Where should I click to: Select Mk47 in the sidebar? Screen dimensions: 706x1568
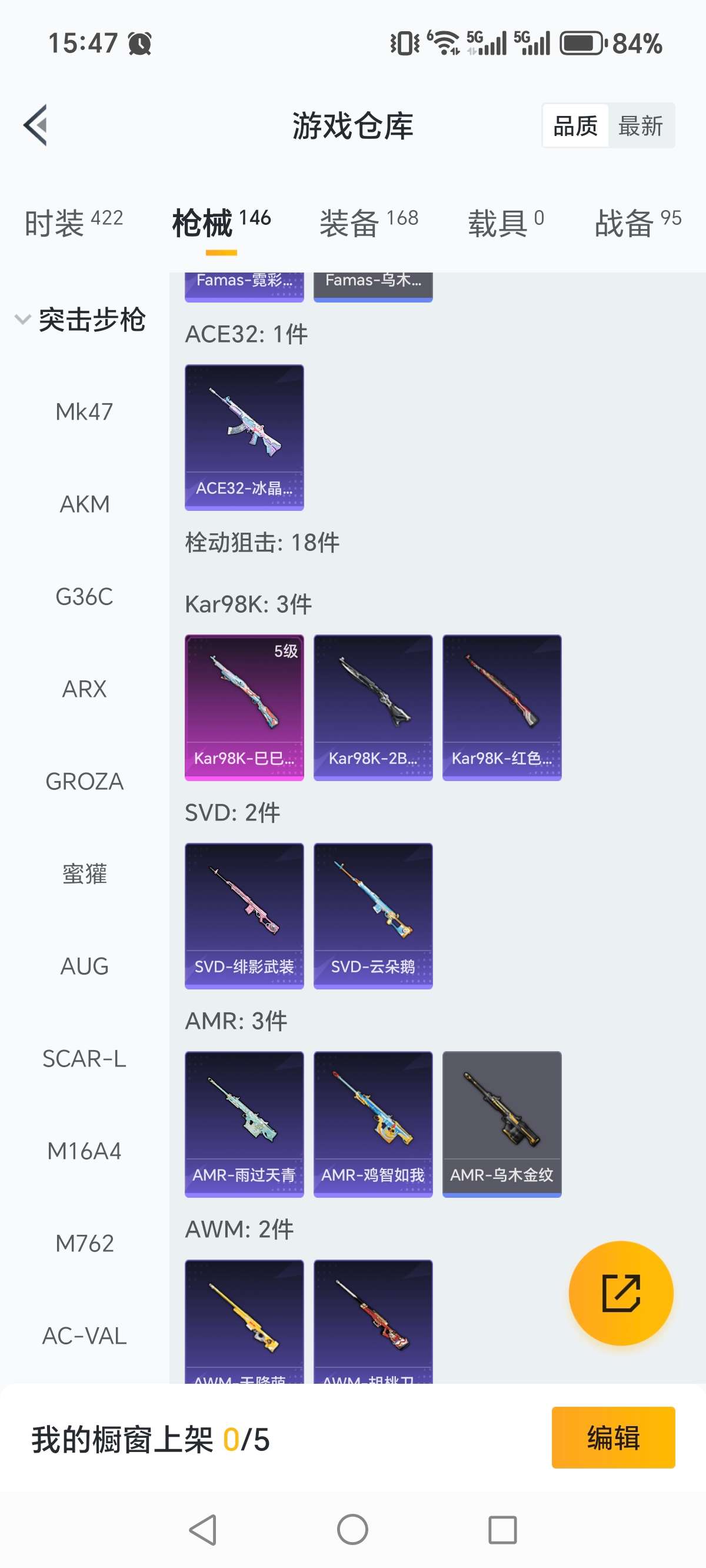point(84,411)
